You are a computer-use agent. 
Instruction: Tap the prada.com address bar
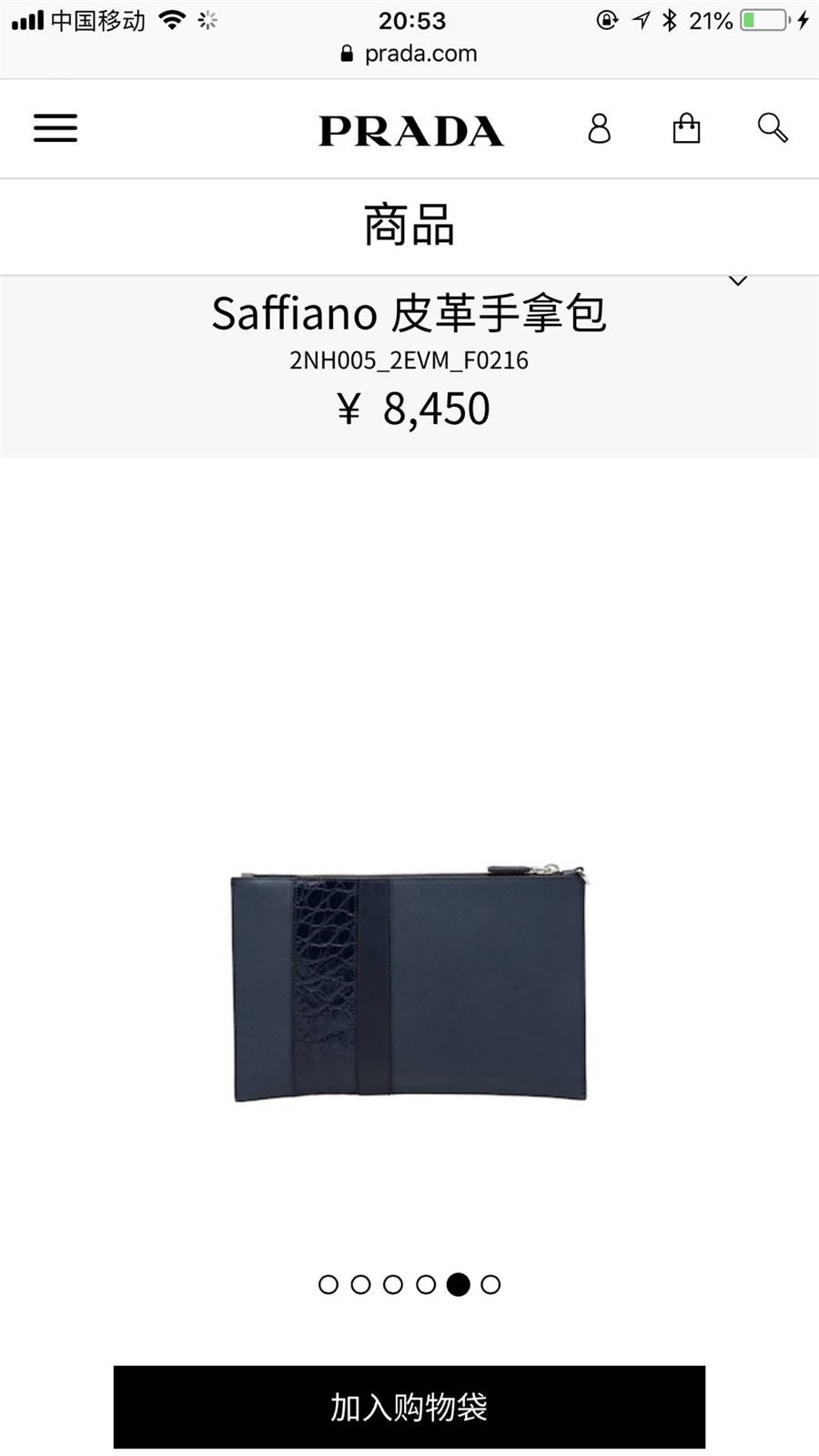(409, 54)
